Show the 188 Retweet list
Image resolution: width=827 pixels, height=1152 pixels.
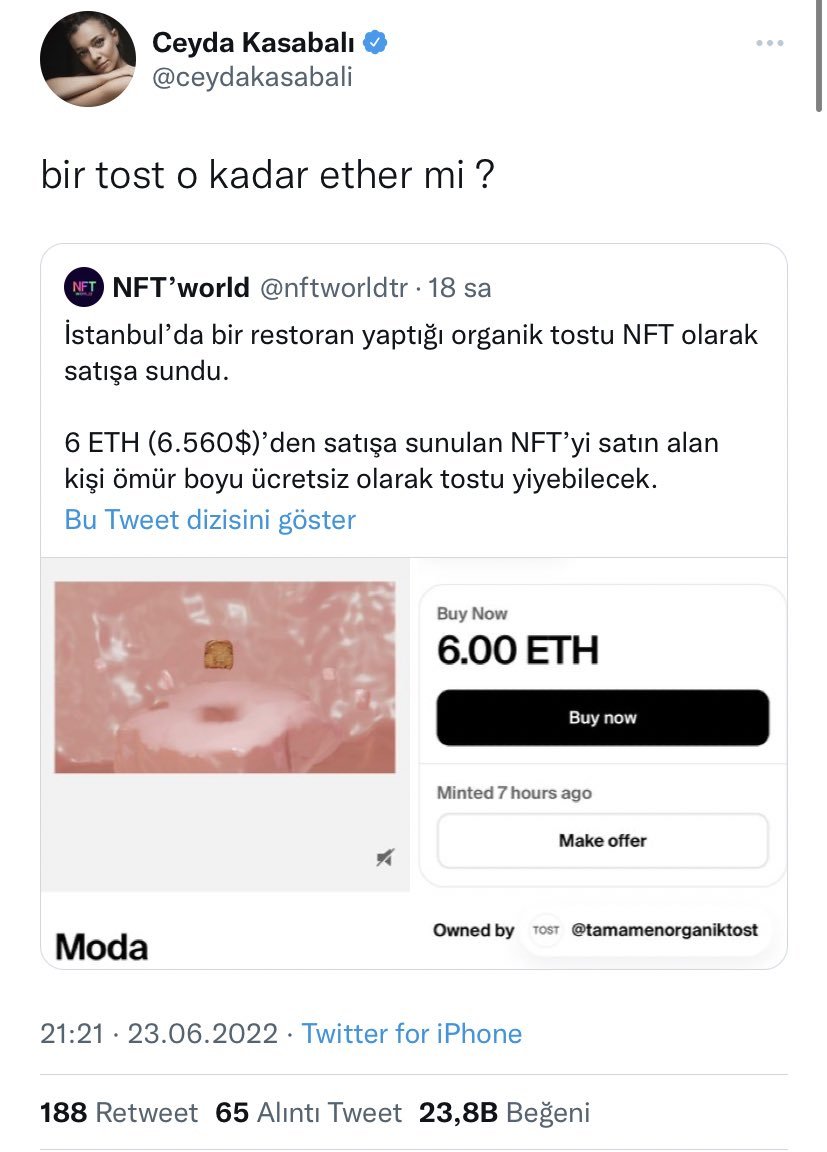coord(119,1112)
